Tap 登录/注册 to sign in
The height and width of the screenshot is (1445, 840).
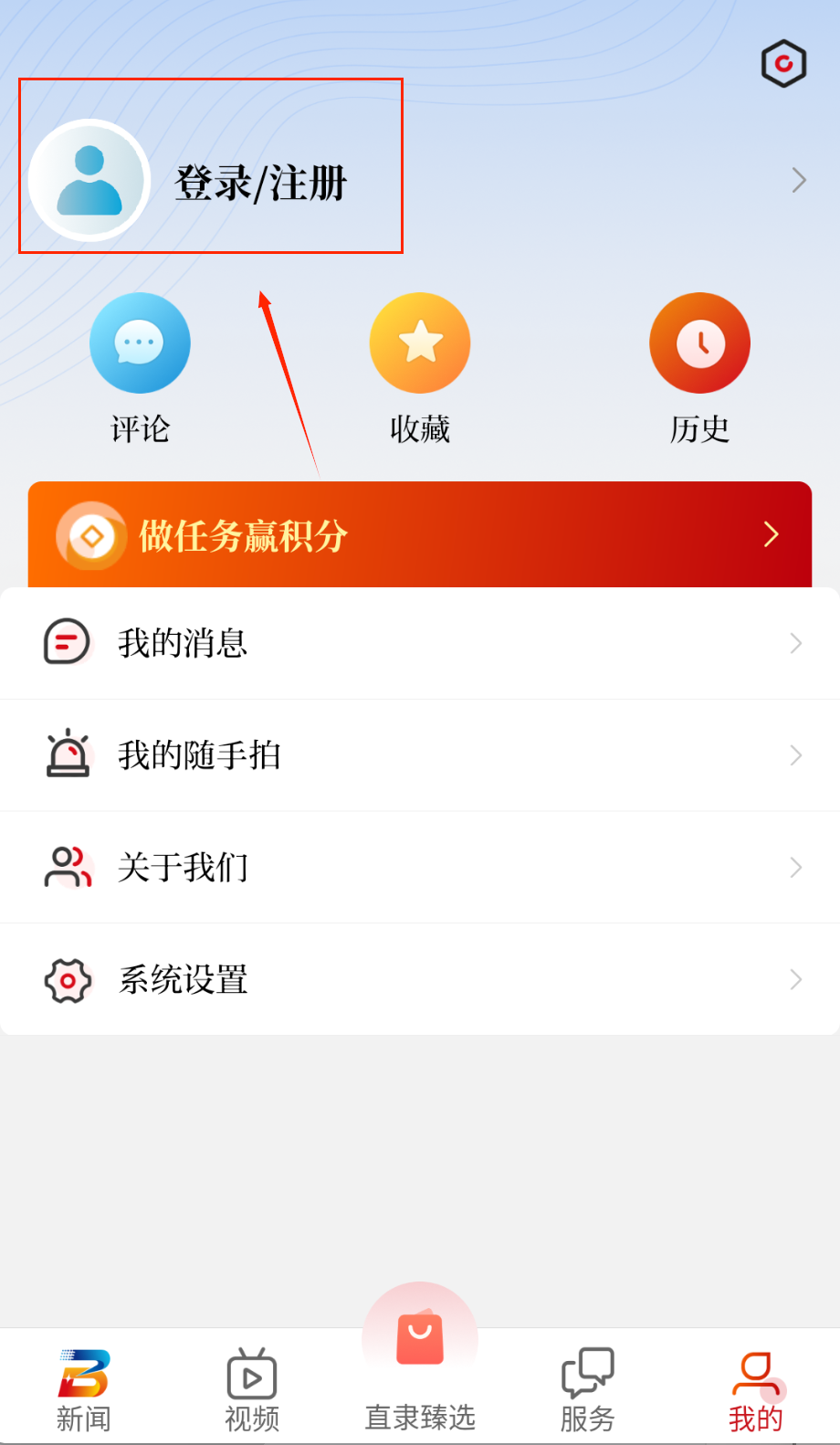260,183
